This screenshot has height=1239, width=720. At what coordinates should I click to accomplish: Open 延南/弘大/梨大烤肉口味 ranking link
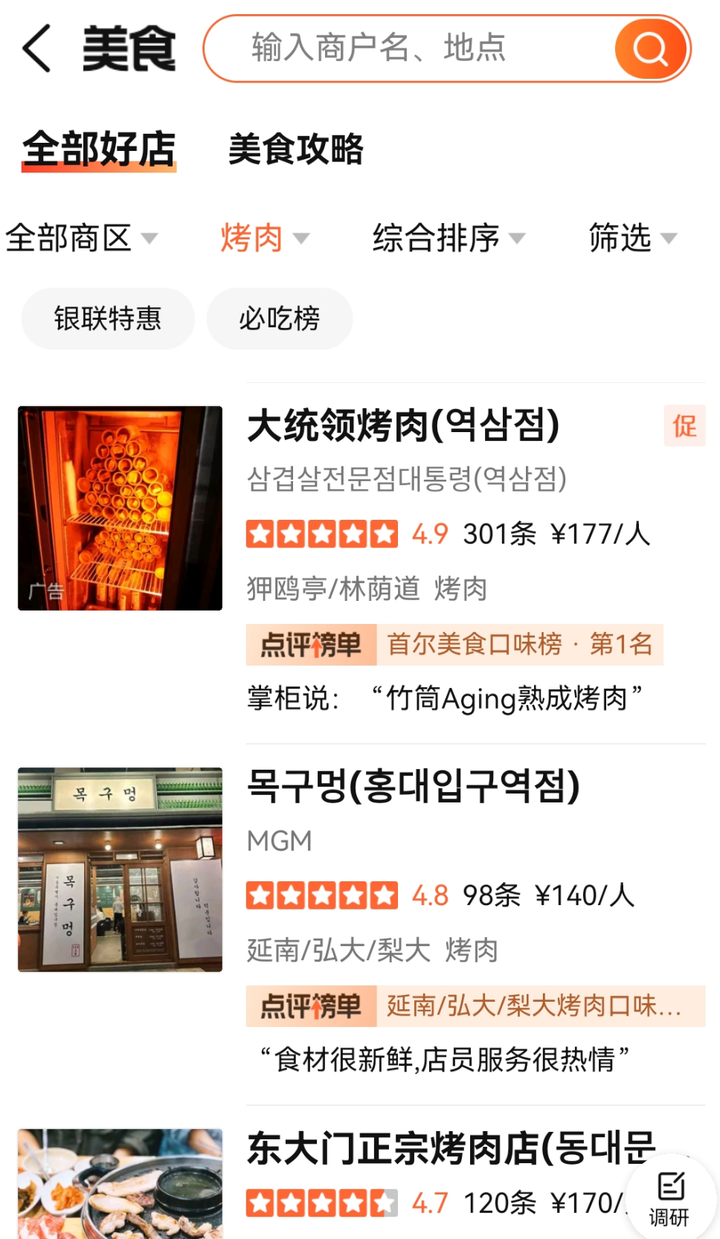534,1006
